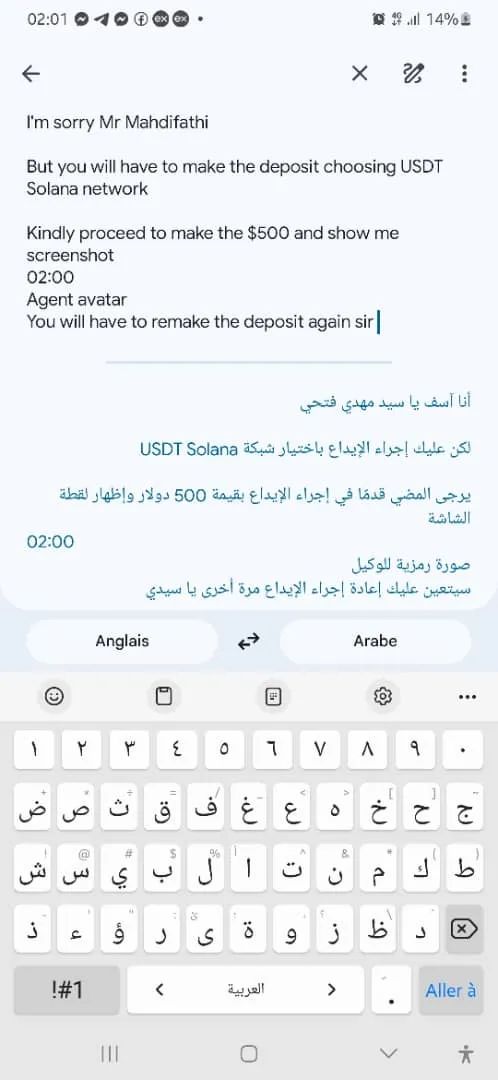Go back using the top-left arrow
Screen dimensions: 498x1080
pyautogui.click(x=31, y=74)
